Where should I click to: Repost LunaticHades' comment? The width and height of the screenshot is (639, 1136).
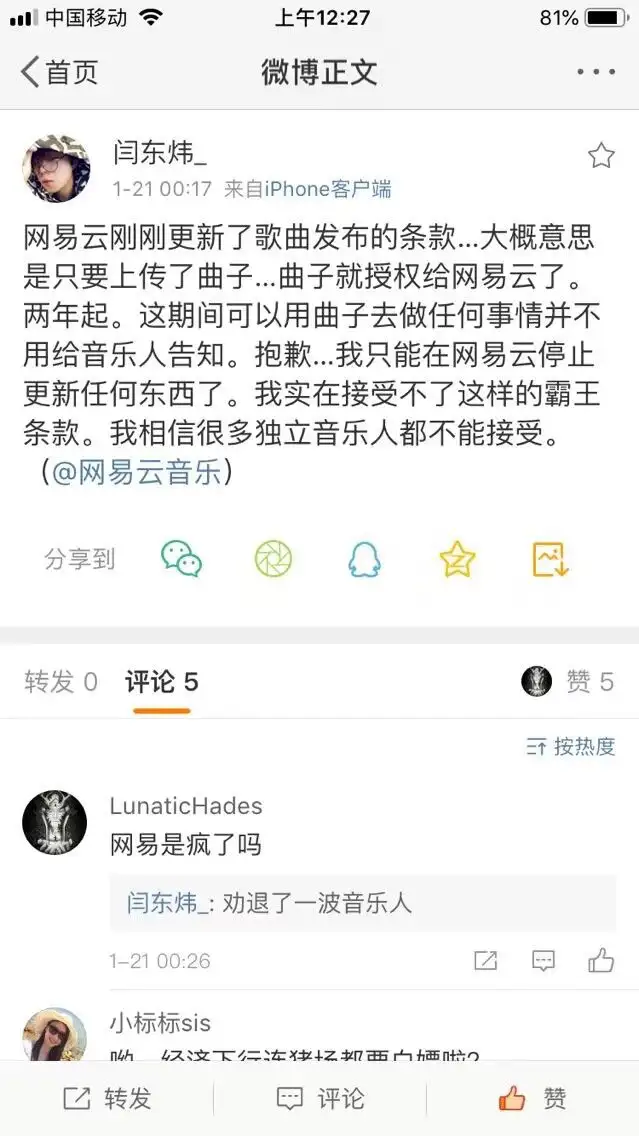pyautogui.click(x=485, y=961)
